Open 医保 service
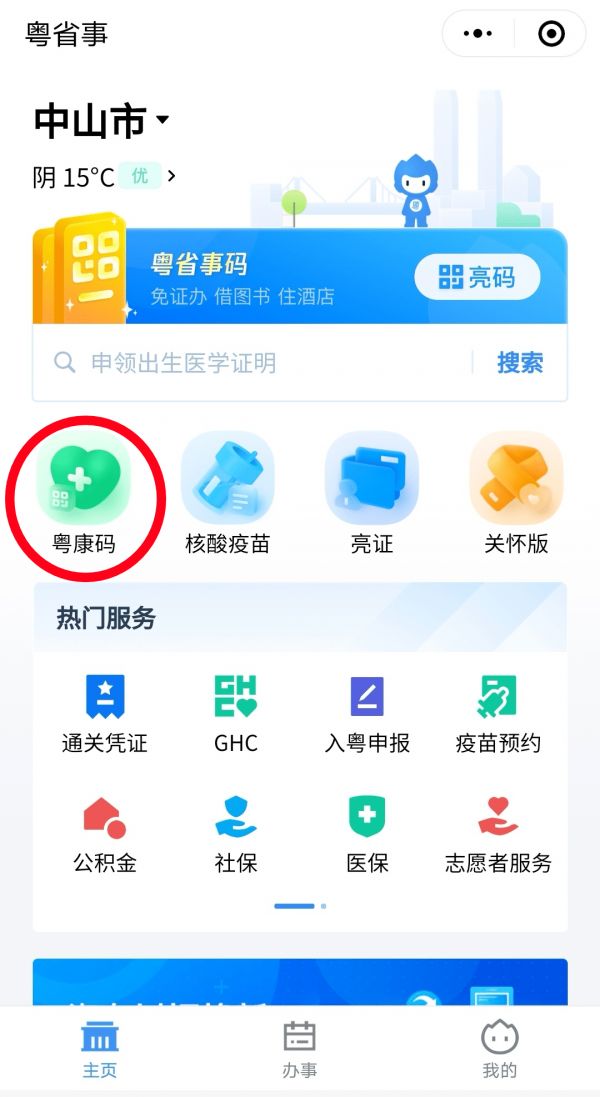The height and width of the screenshot is (1097, 600). (x=367, y=833)
